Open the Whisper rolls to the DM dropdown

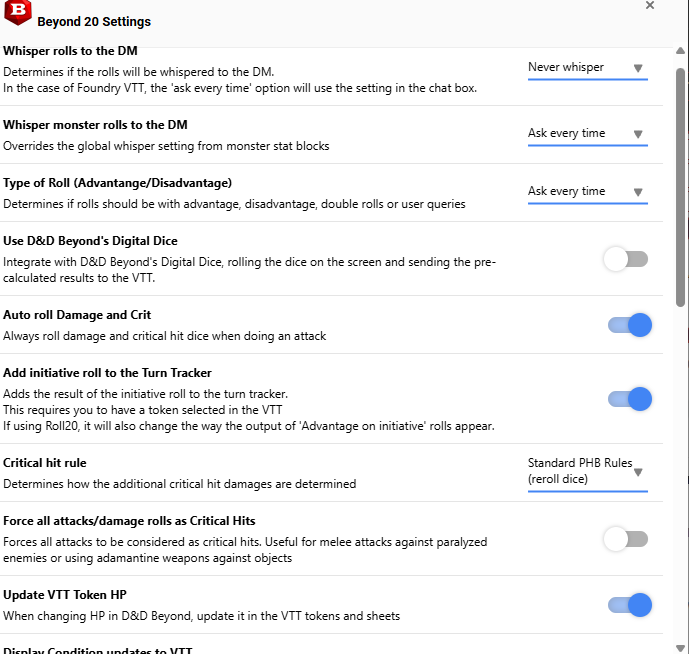pyautogui.click(x=587, y=68)
